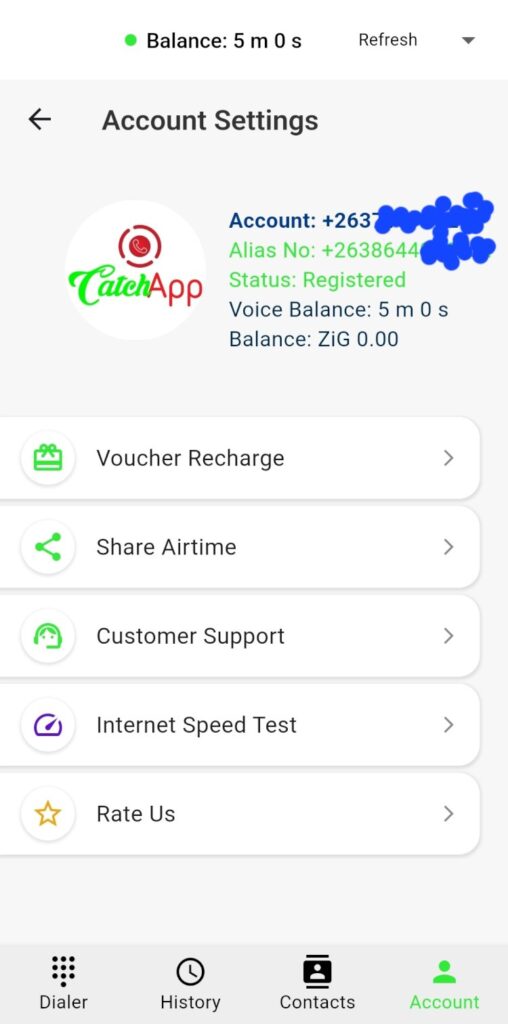
Task: Select the Account tab
Action: coord(445,984)
